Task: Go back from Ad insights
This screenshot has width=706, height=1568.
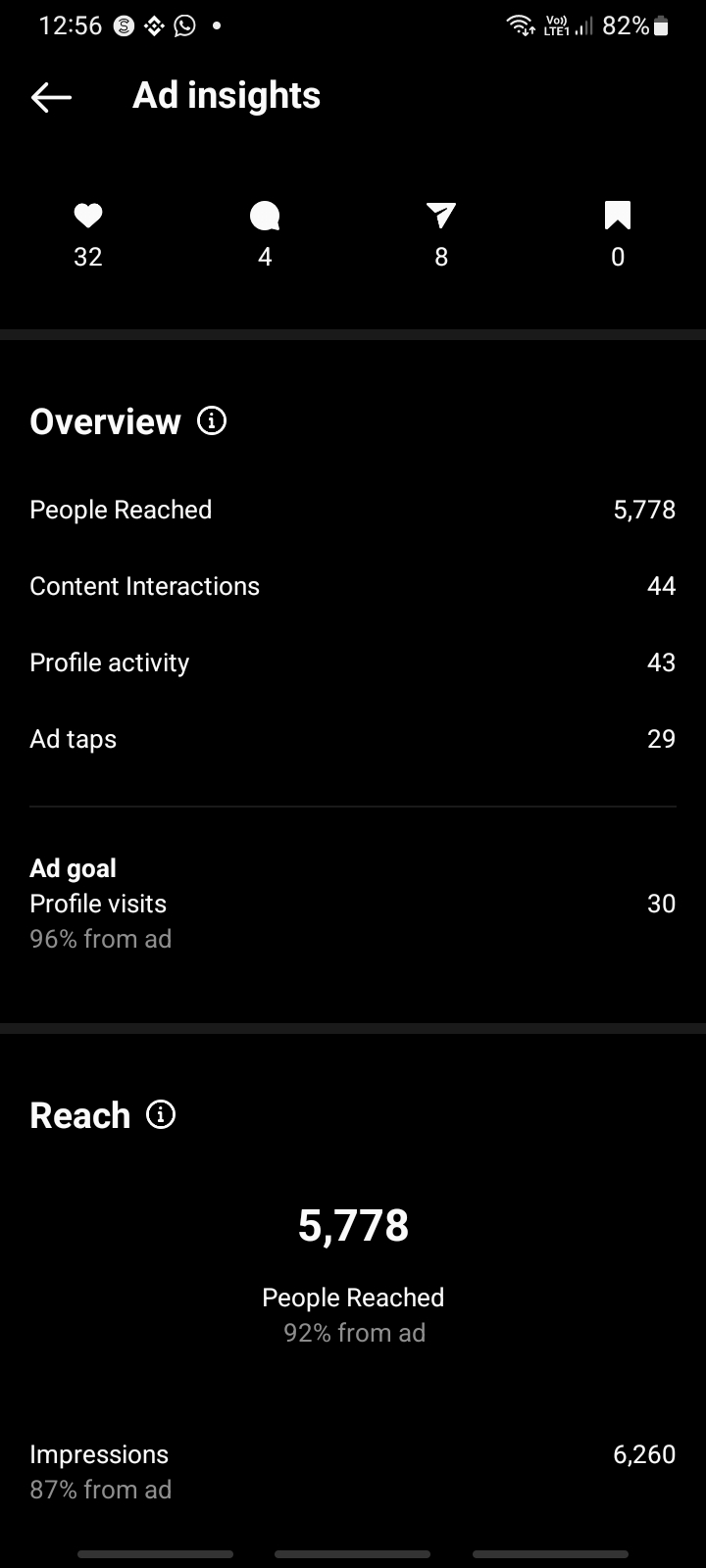Action: coord(51,96)
